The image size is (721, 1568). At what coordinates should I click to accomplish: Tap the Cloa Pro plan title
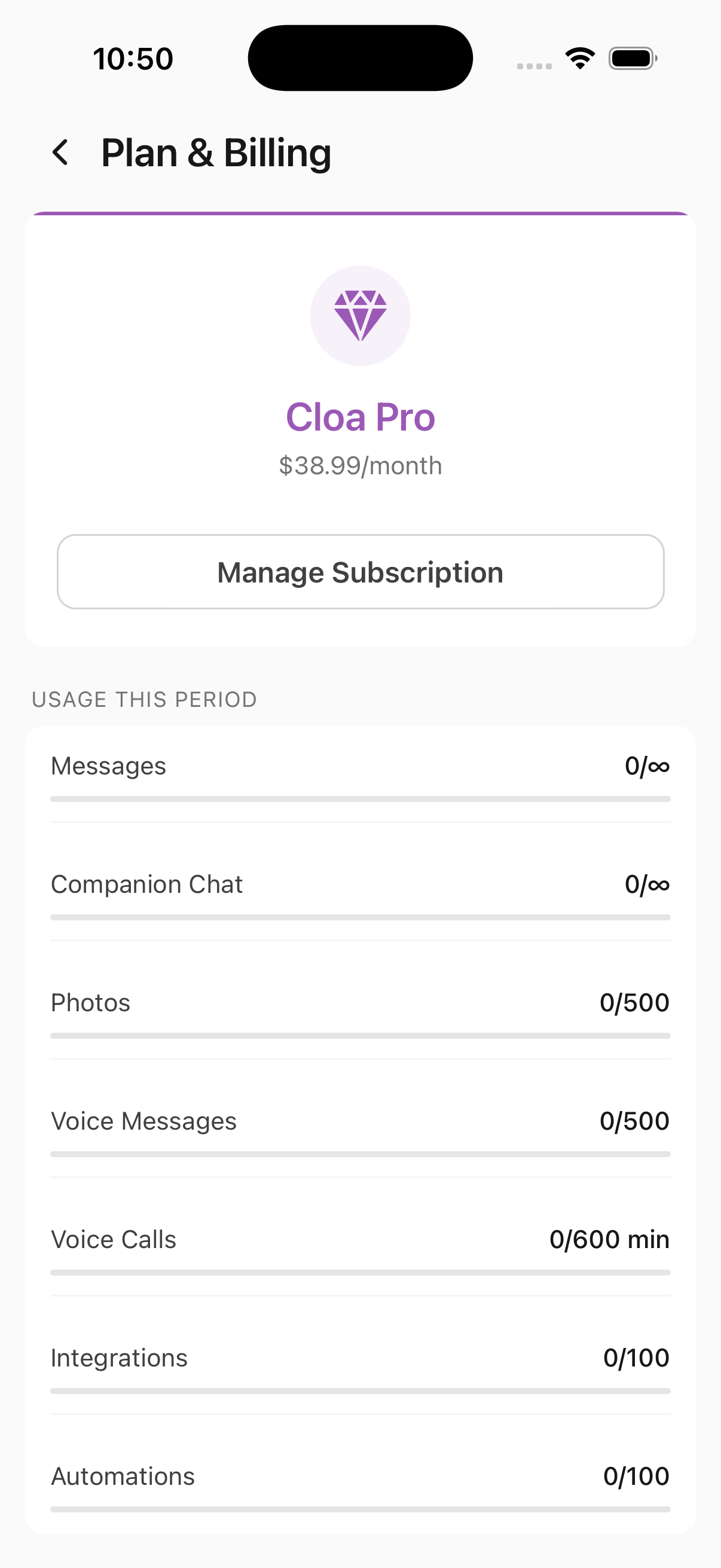[360, 416]
